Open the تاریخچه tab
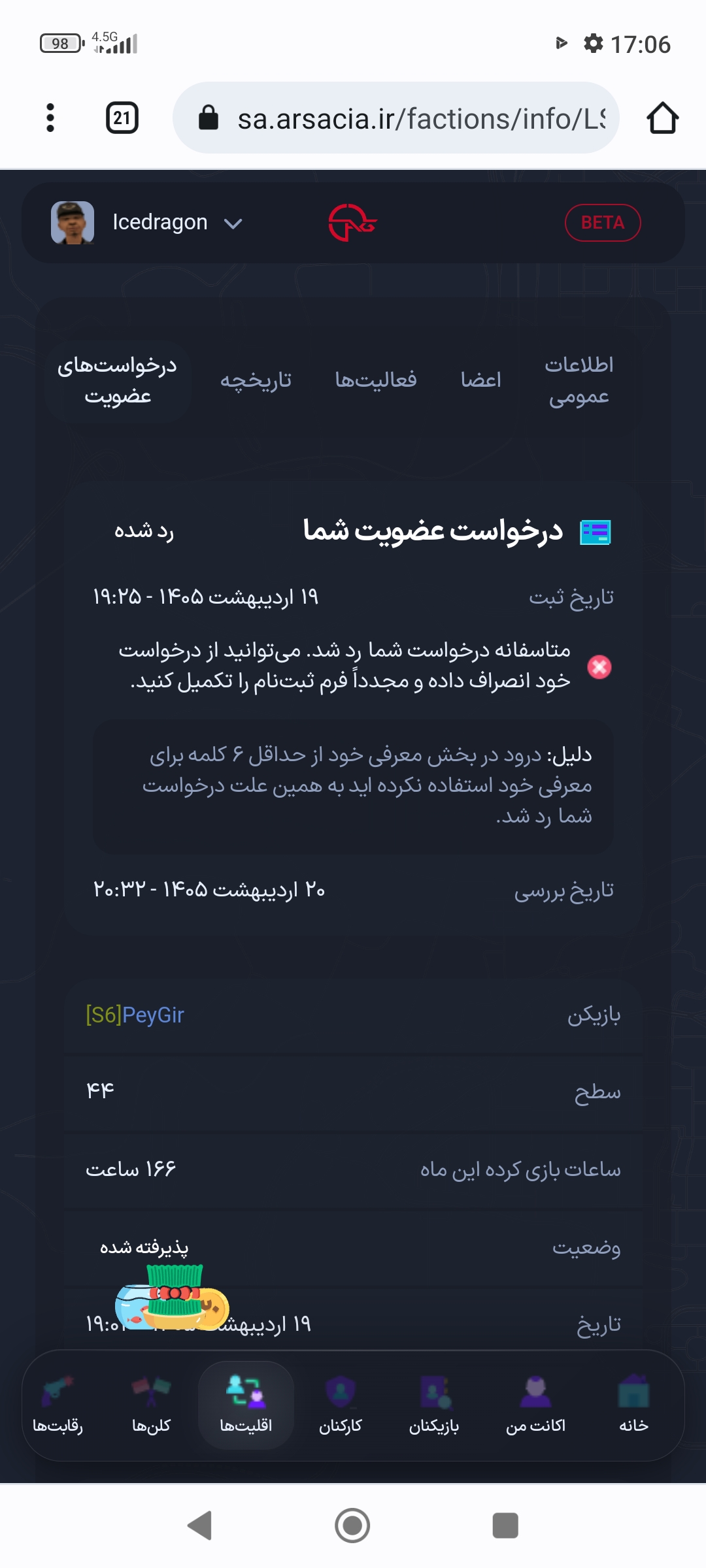 point(256,380)
